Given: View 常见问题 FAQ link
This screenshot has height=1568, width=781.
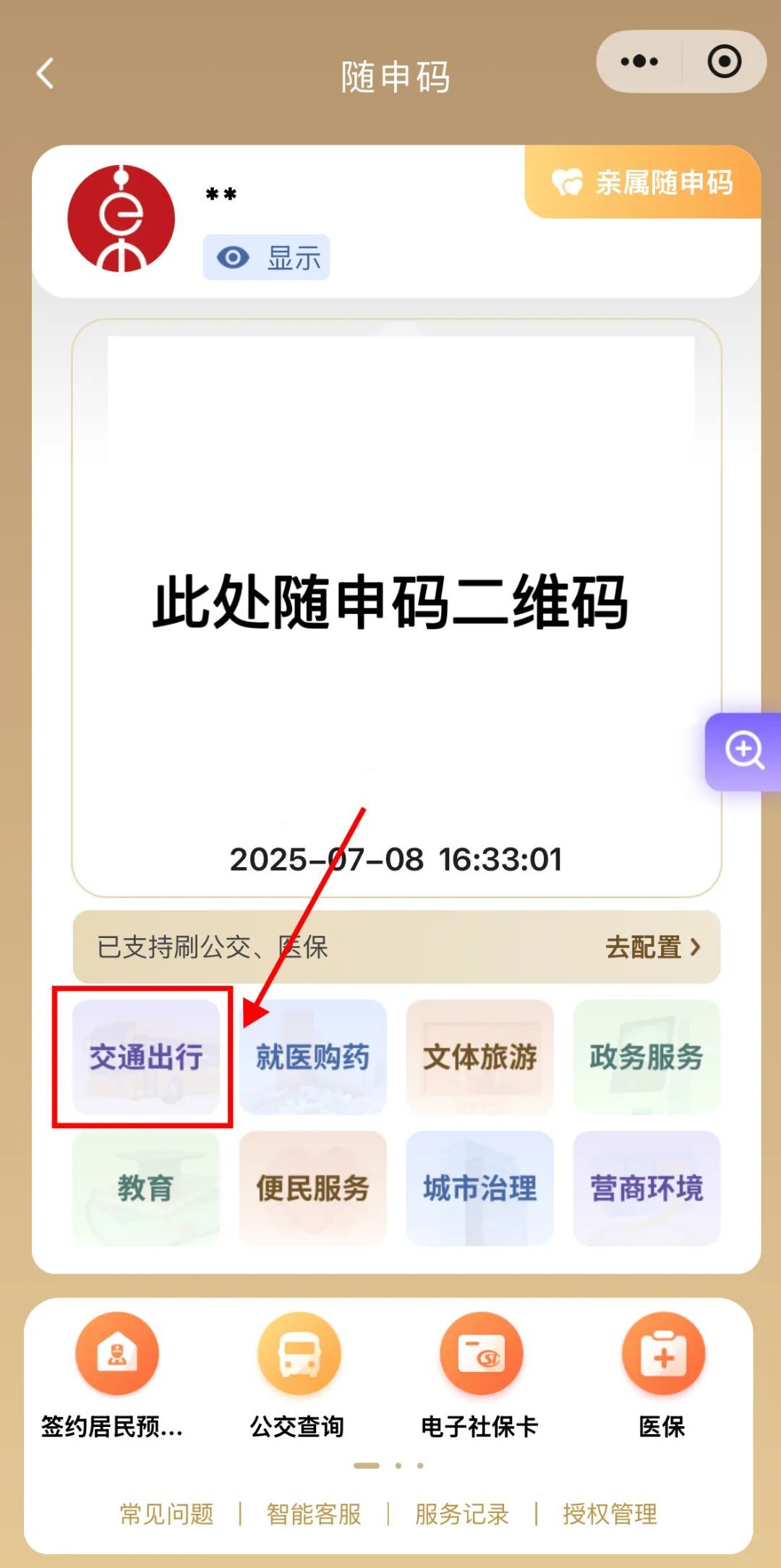Looking at the screenshot, I should pos(167,1514).
